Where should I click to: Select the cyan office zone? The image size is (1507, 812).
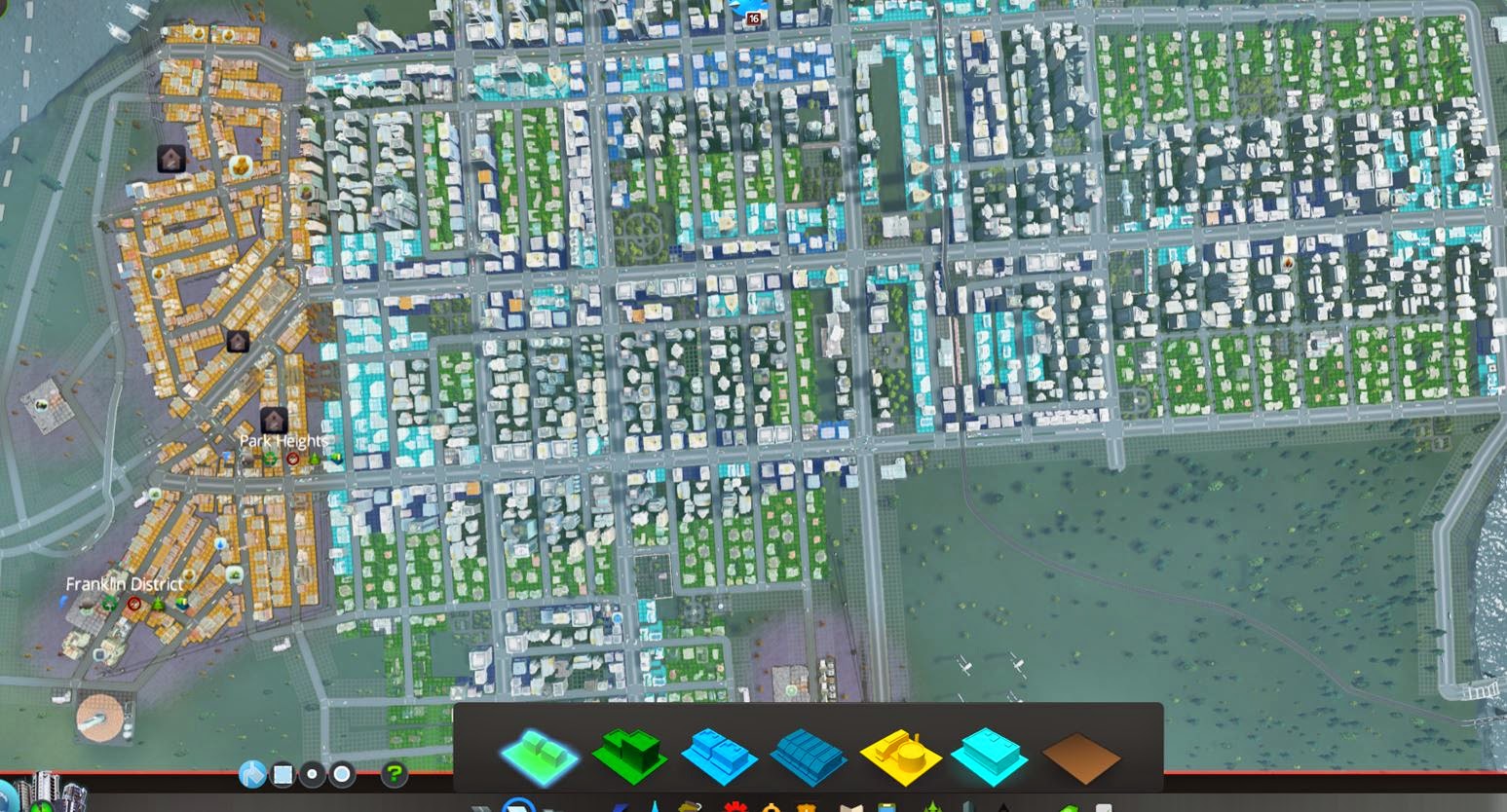[989, 757]
